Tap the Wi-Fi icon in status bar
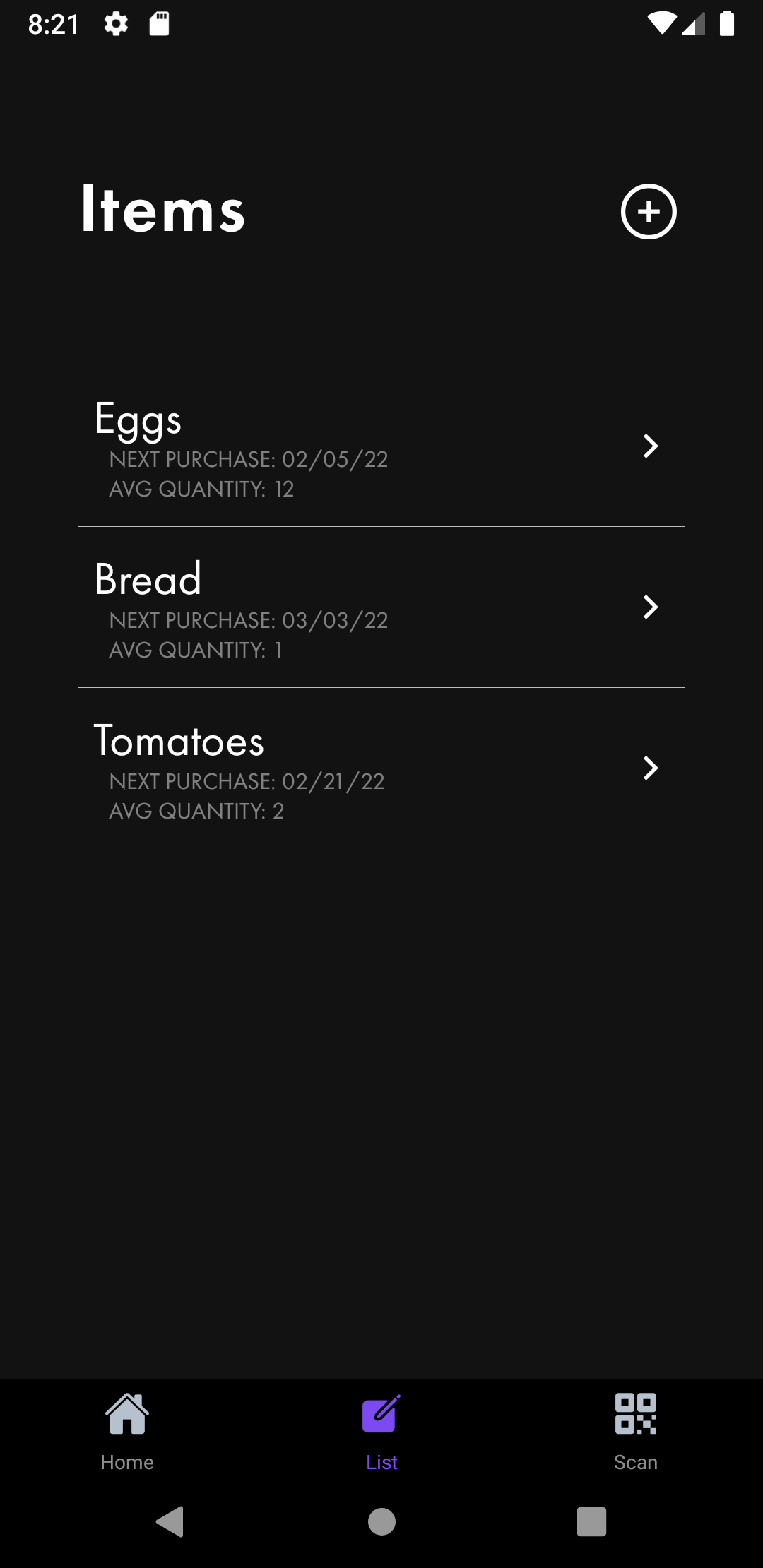Viewport: 763px width, 1568px height. (x=661, y=23)
